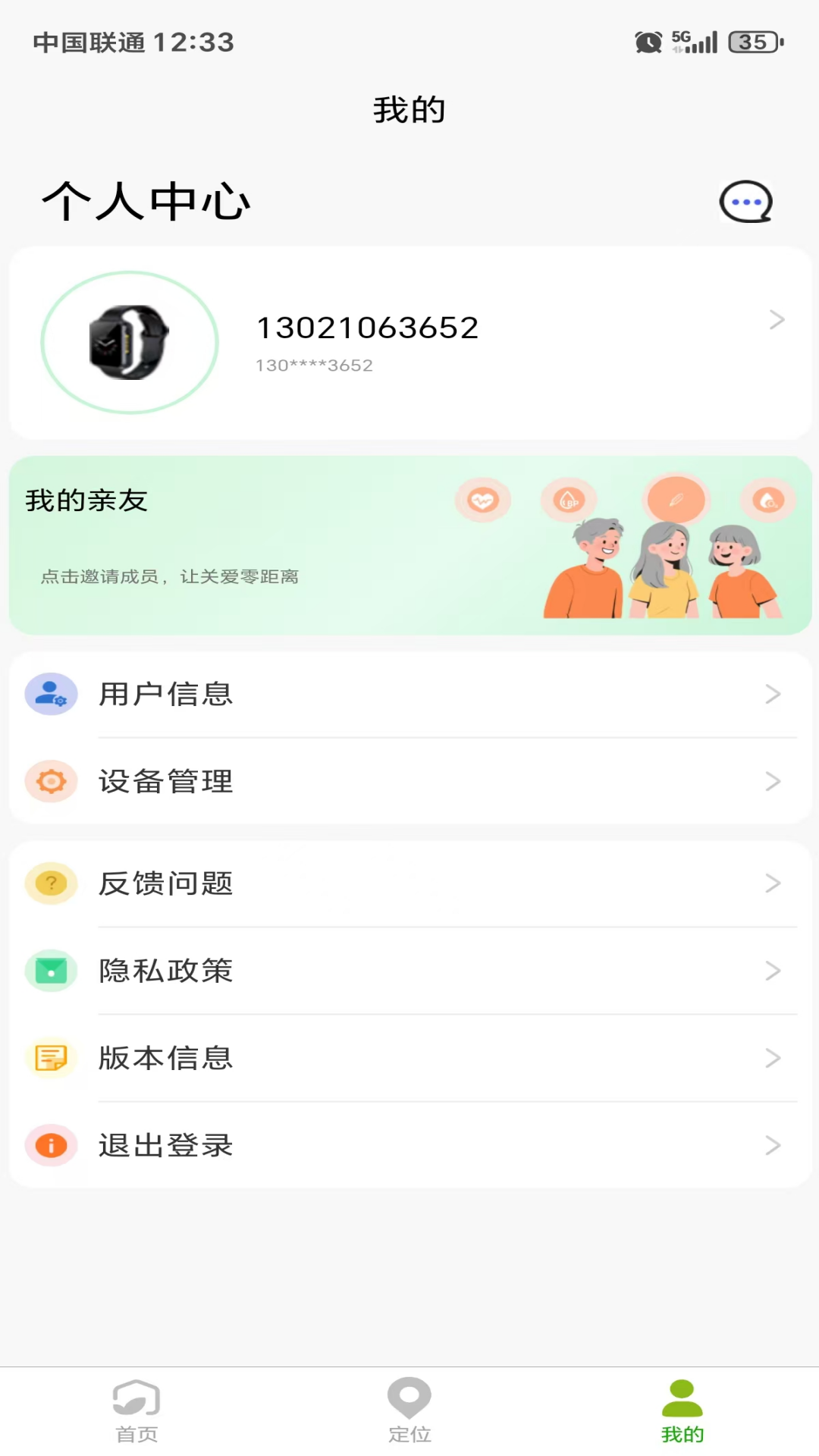Tap 退出登录 to log out

[166, 1146]
